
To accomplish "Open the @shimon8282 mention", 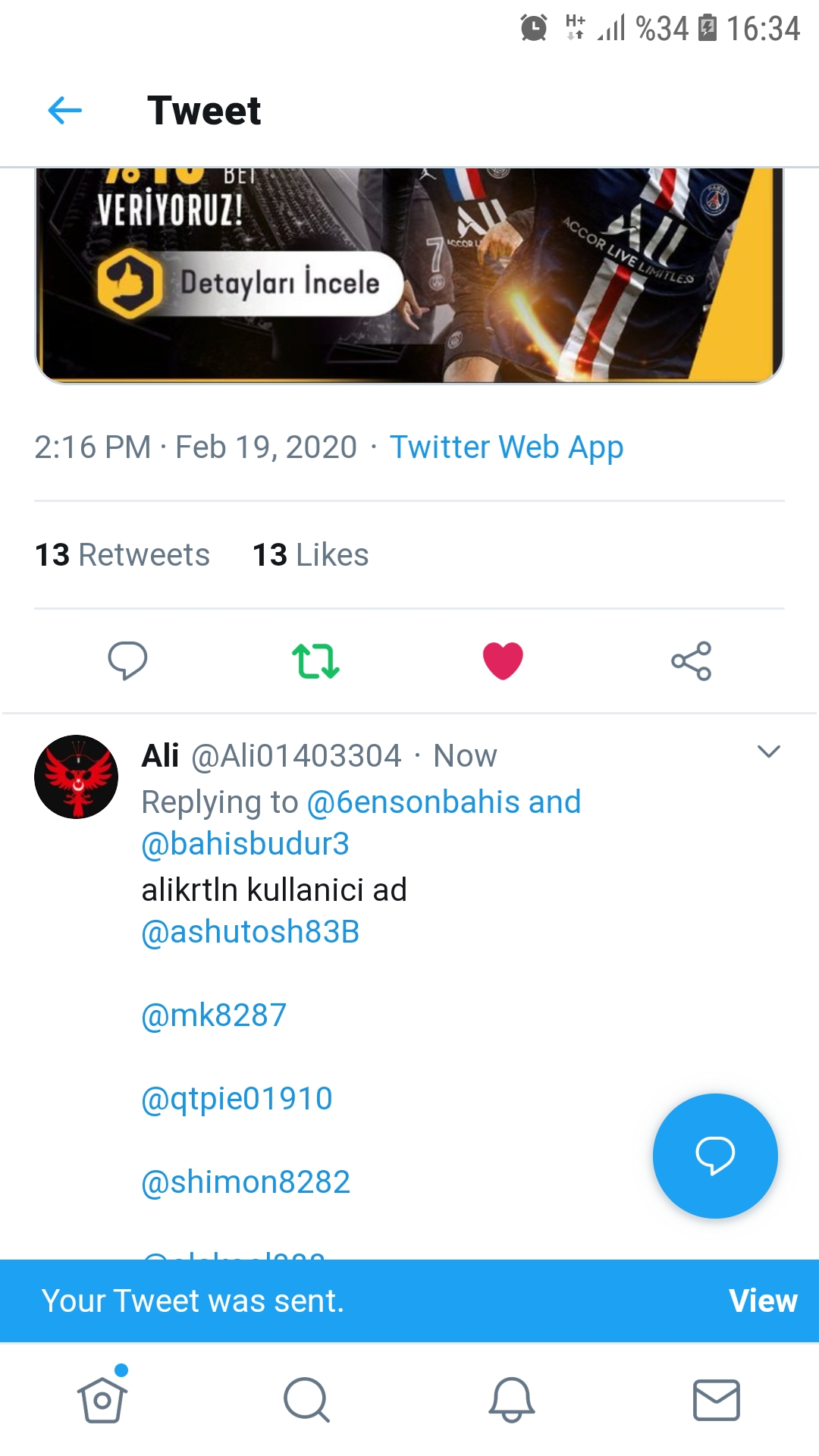I will click(x=246, y=1182).
